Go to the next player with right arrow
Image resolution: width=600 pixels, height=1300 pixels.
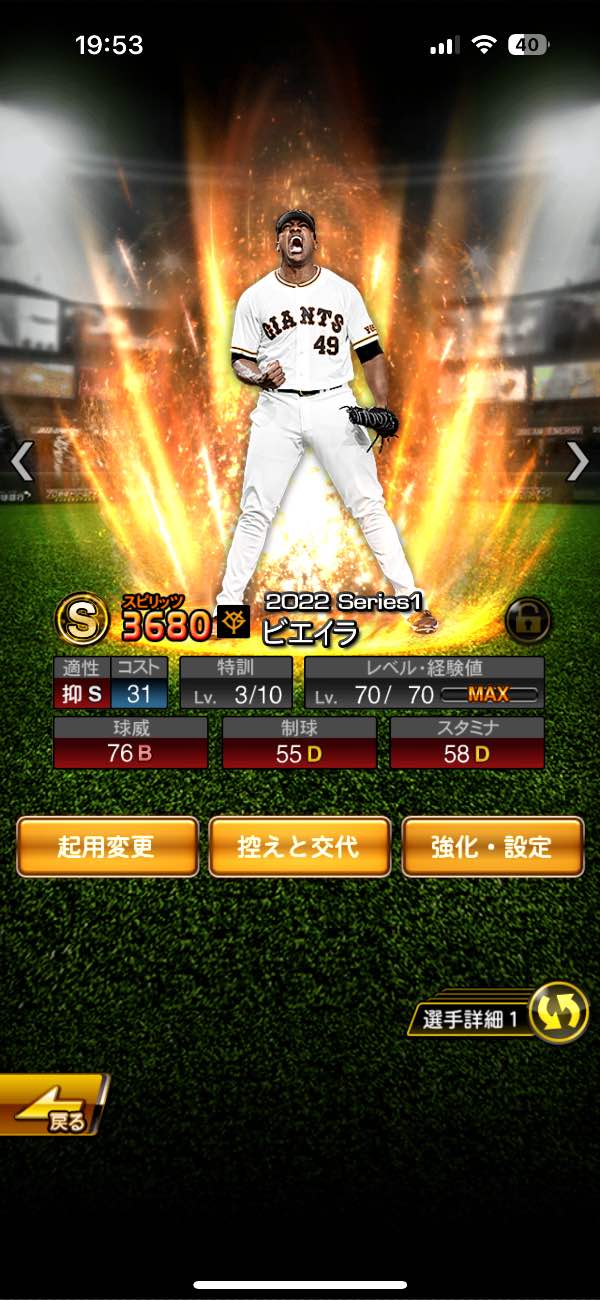(x=577, y=461)
